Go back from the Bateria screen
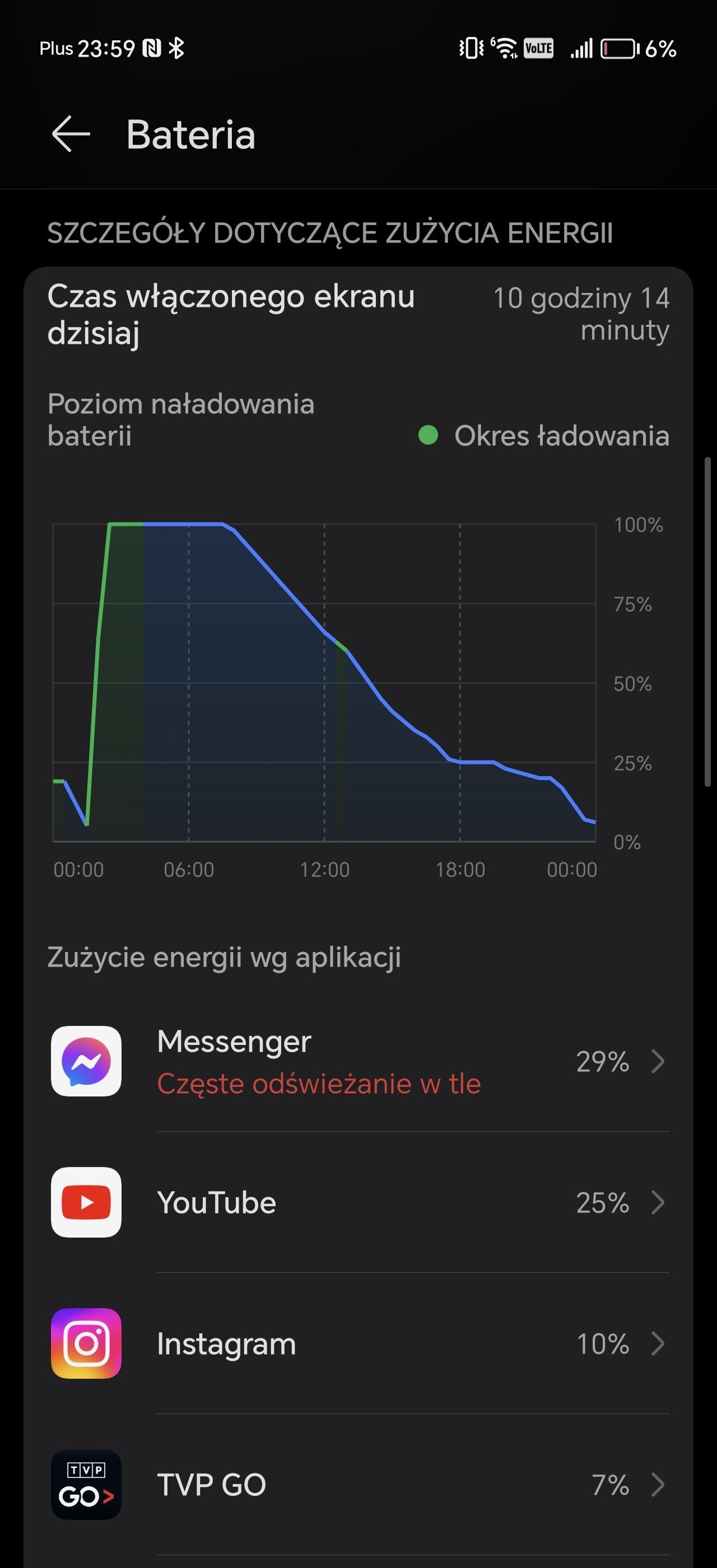 pyautogui.click(x=71, y=134)
